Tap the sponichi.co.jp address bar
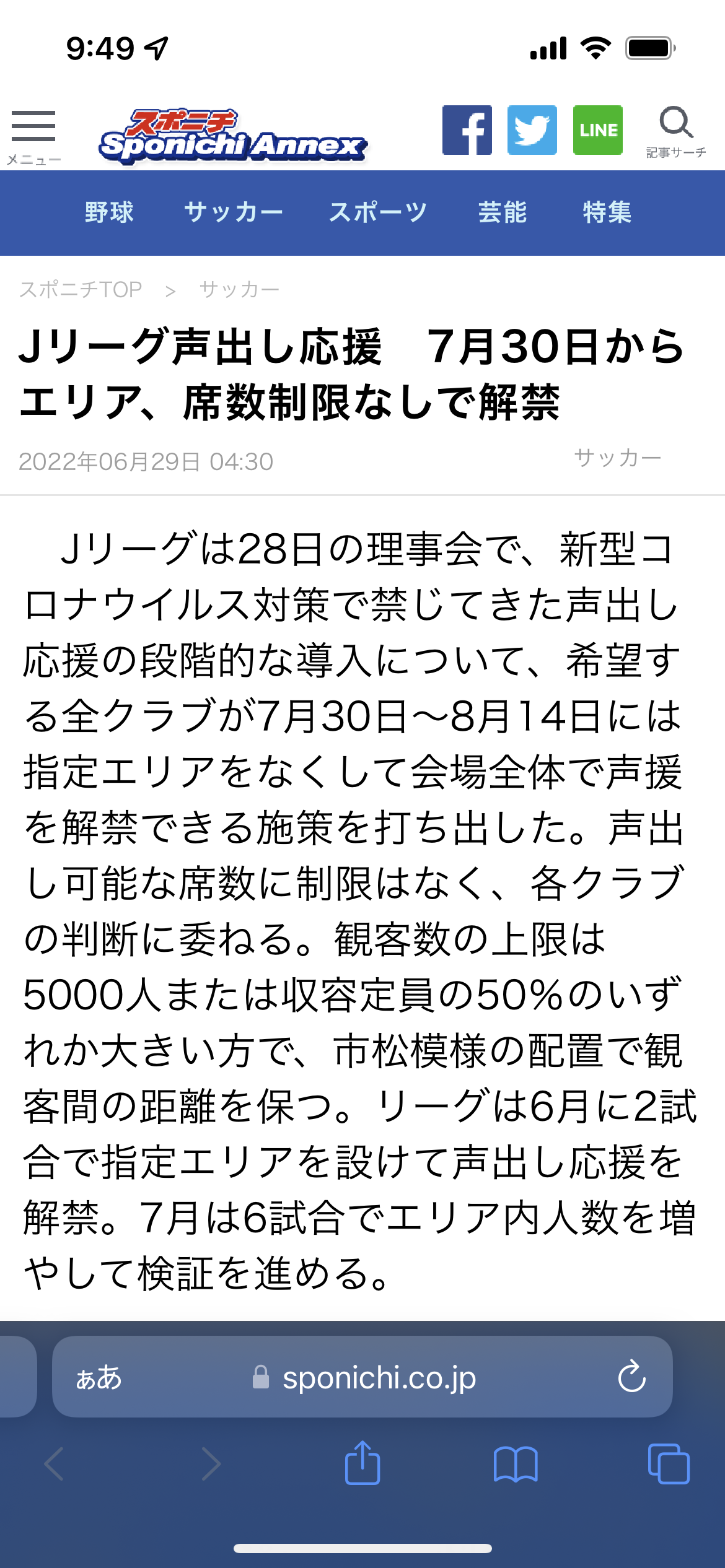Screen dimensions: 725x1568 pyautogui.click(x=378, y=1378)
